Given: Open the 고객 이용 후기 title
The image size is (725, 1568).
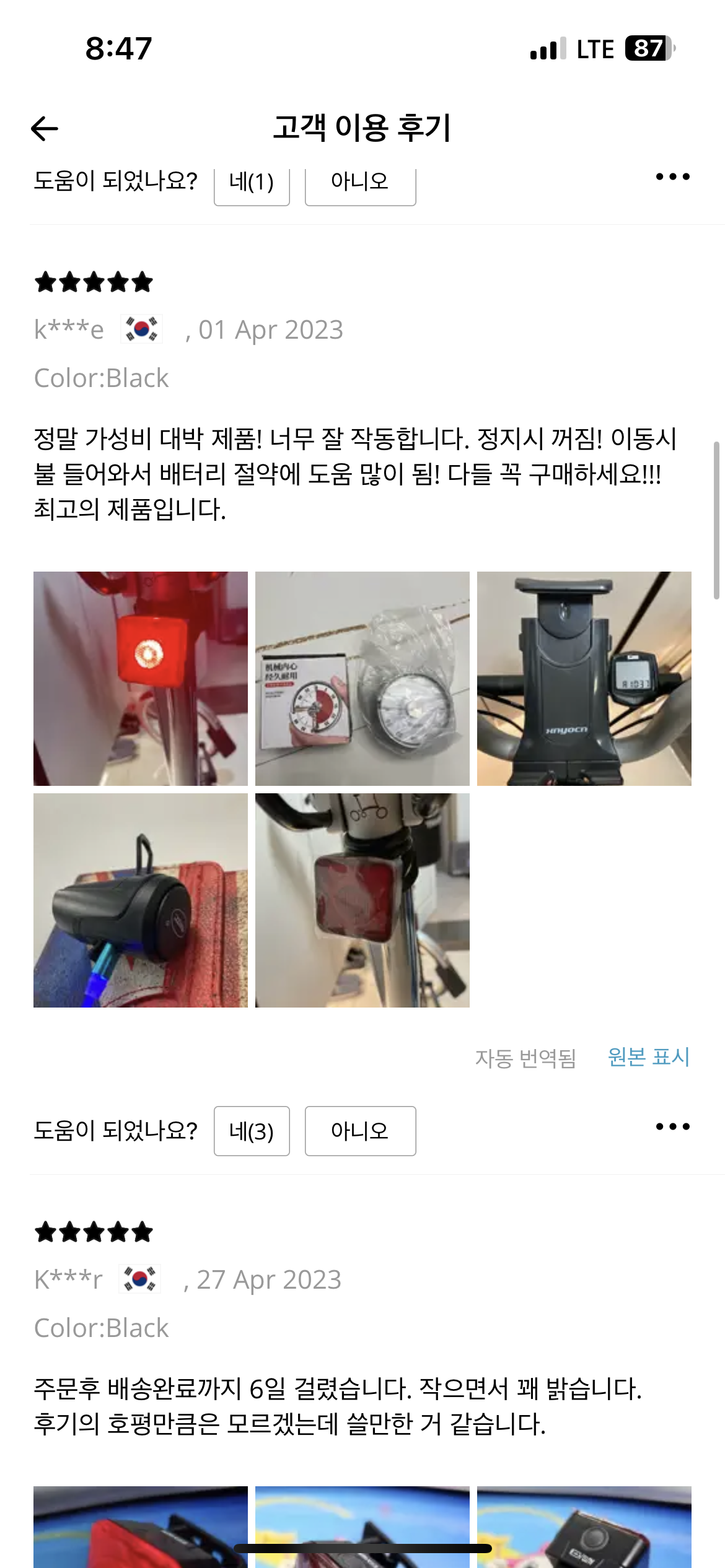Looking at the screenshot, I should click(362, 129).
